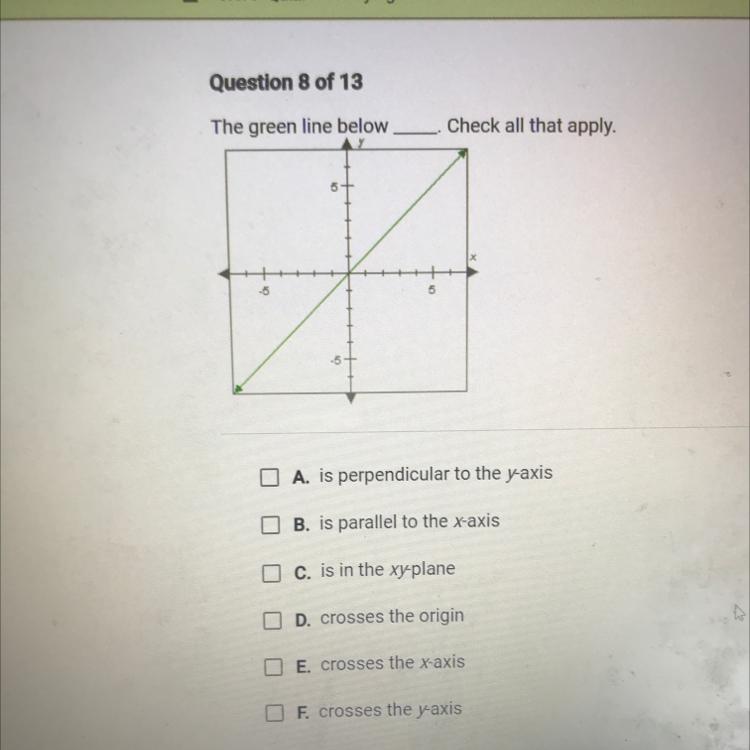
Task: Check option A perpendicular to the y-axis
Action: pyautogui.click(x=267, y=477)
